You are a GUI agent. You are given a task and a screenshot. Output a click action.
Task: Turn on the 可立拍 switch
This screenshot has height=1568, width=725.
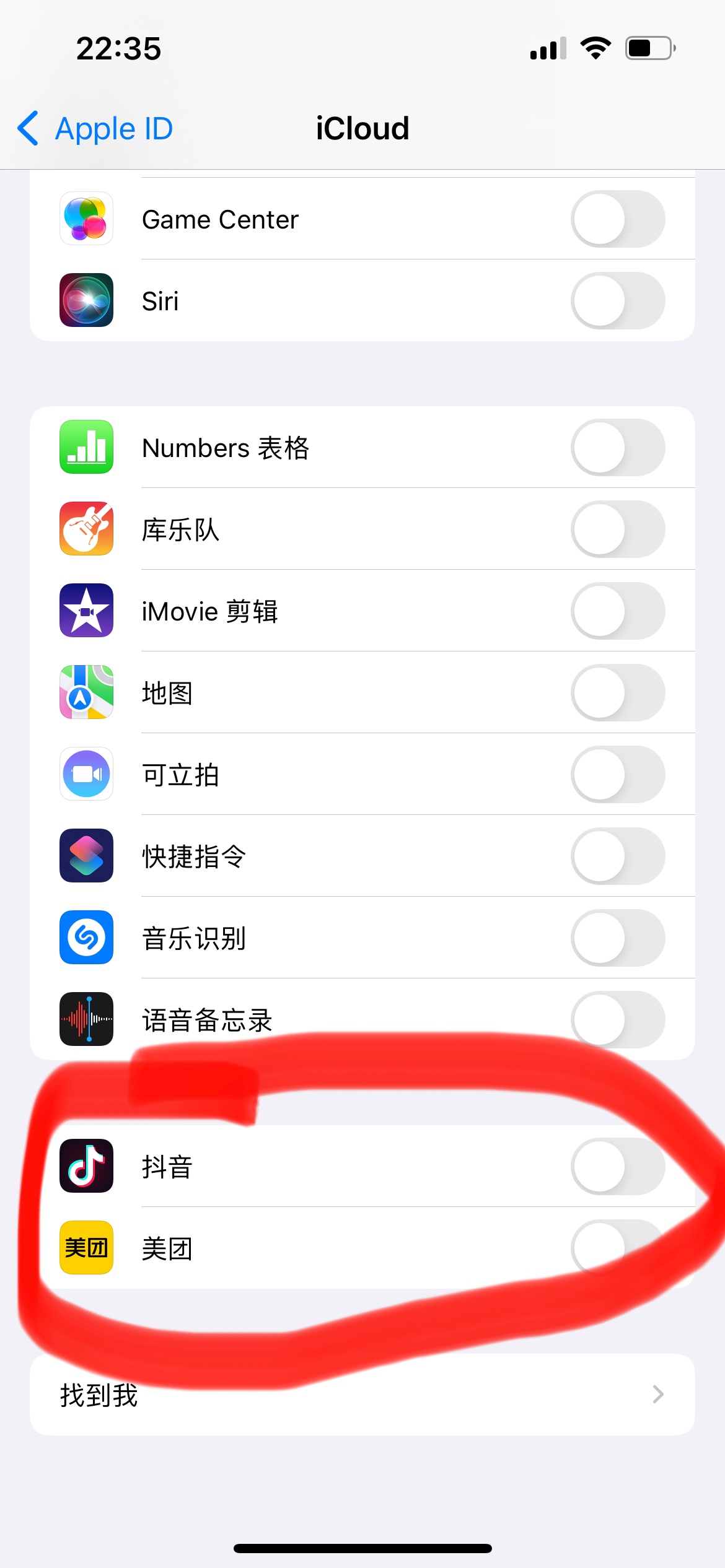(x=617, y=775)
